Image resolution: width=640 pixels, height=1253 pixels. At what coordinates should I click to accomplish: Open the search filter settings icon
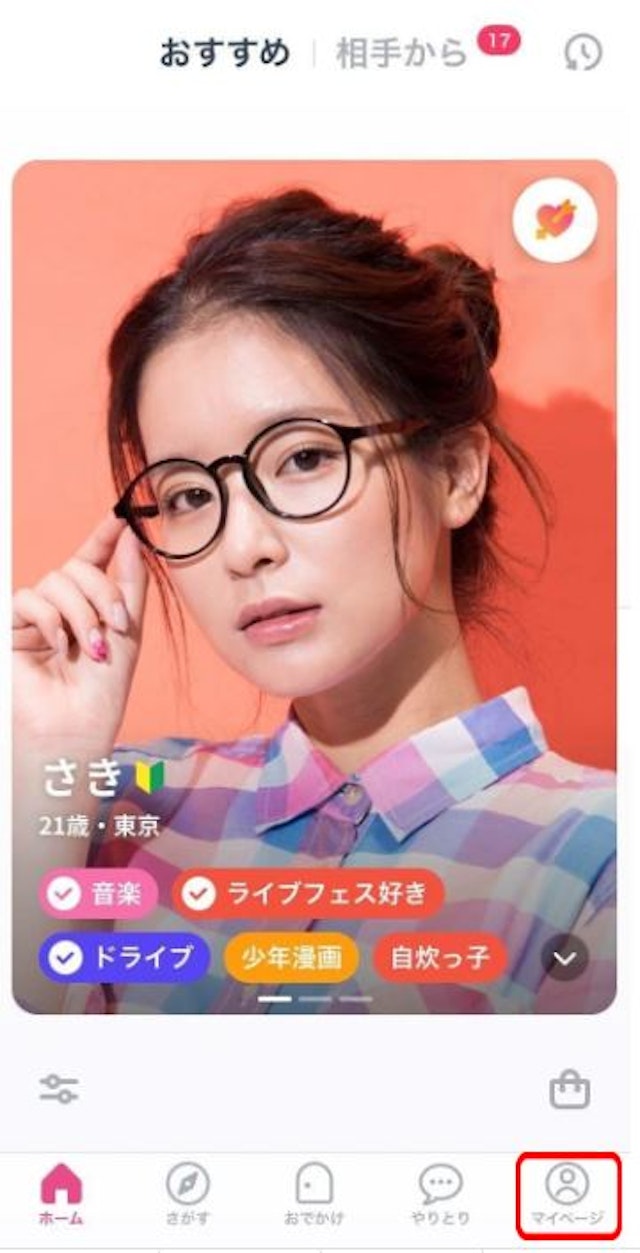click(59, 1088)
